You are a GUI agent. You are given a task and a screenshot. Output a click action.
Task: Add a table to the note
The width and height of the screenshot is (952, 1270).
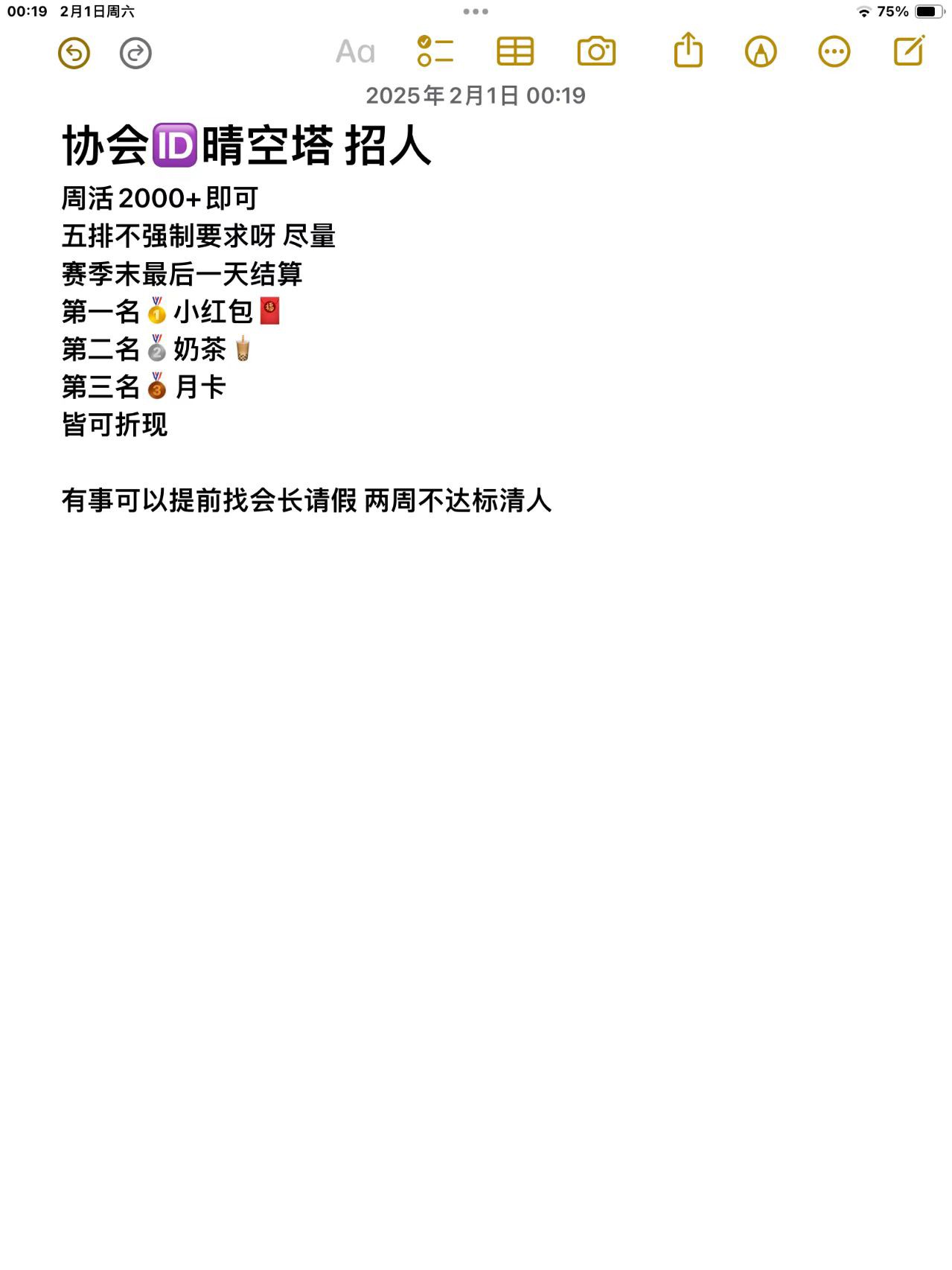tap(515, 51)
